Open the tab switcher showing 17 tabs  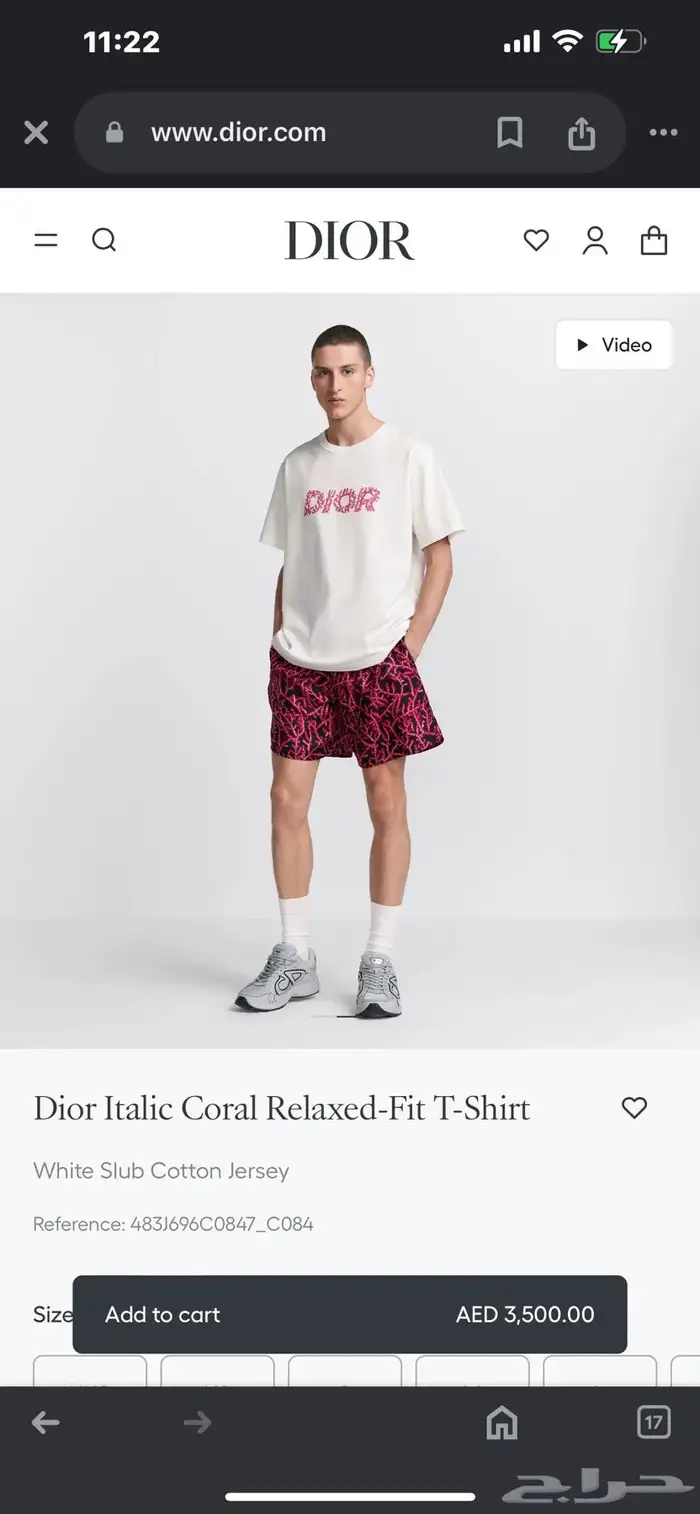pyautogui.click(x=654, y=1422)
